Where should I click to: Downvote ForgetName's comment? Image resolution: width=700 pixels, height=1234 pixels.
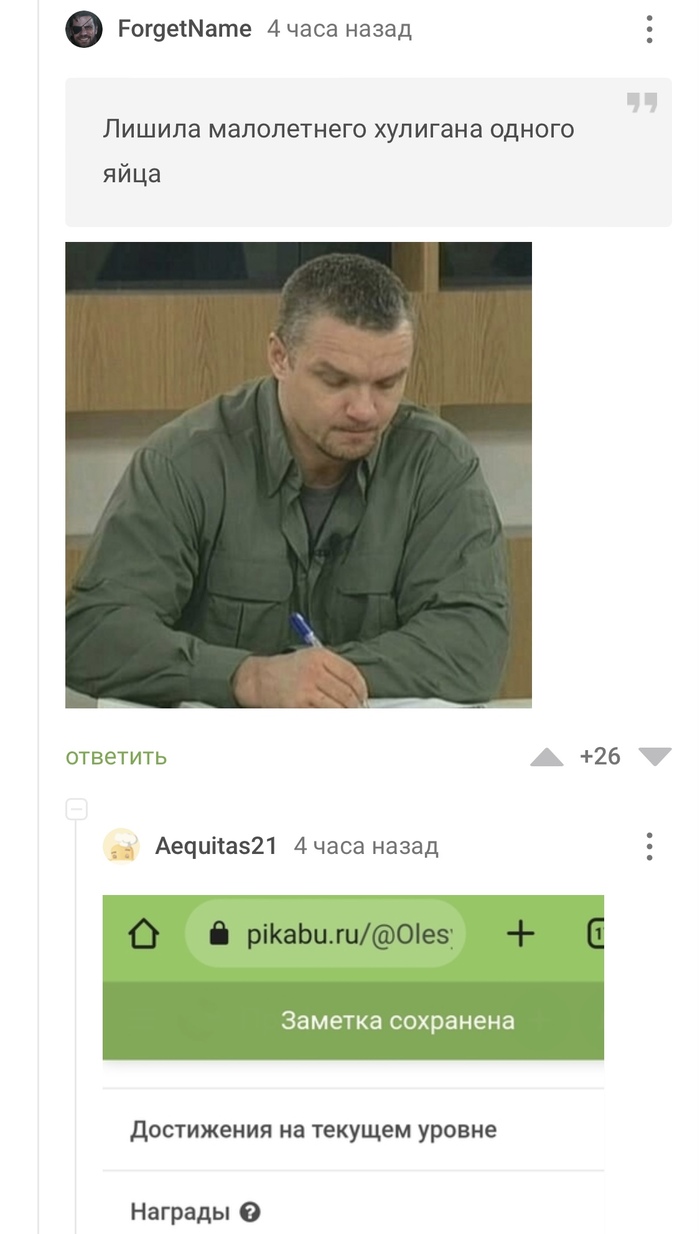tap(655, 757)
